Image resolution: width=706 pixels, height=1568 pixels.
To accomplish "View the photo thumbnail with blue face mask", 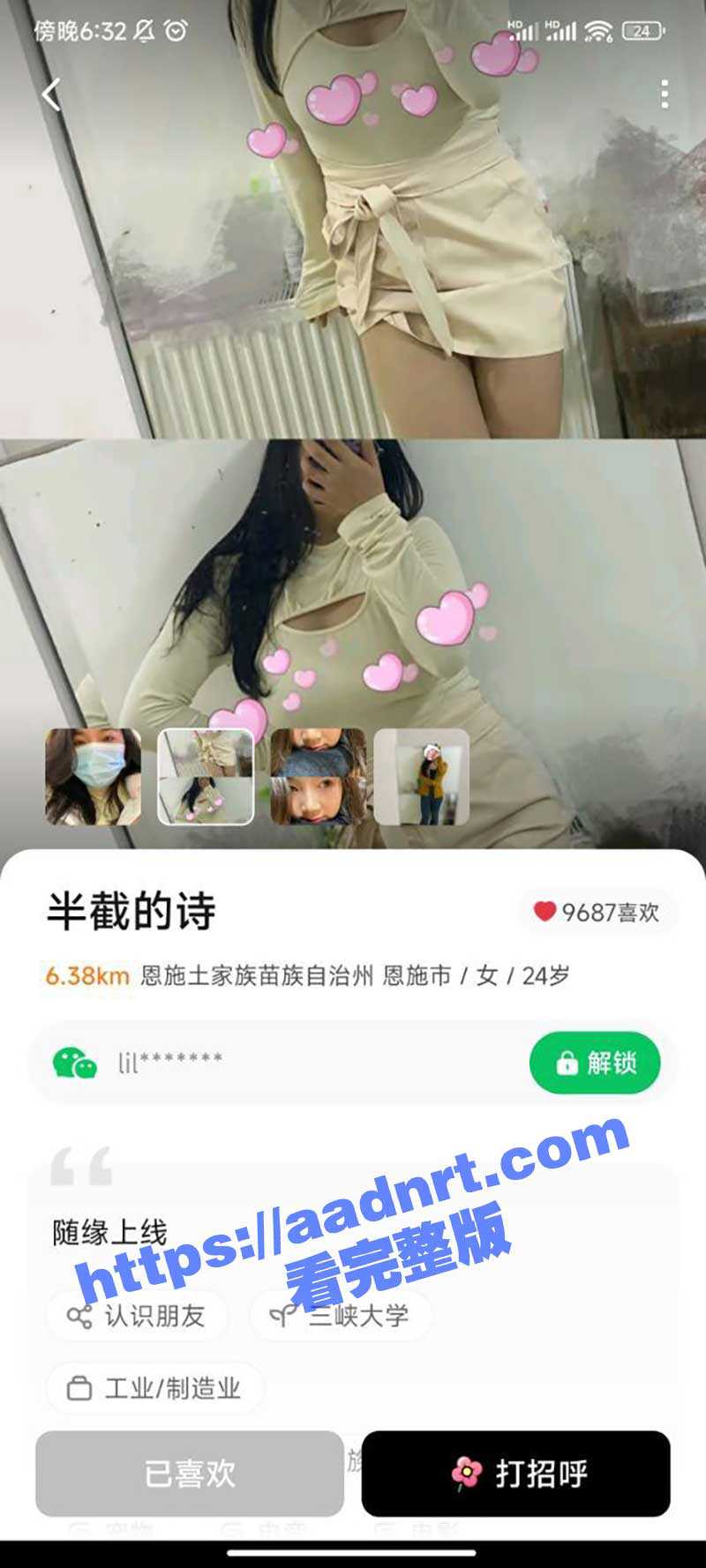I will coord(93,777).
